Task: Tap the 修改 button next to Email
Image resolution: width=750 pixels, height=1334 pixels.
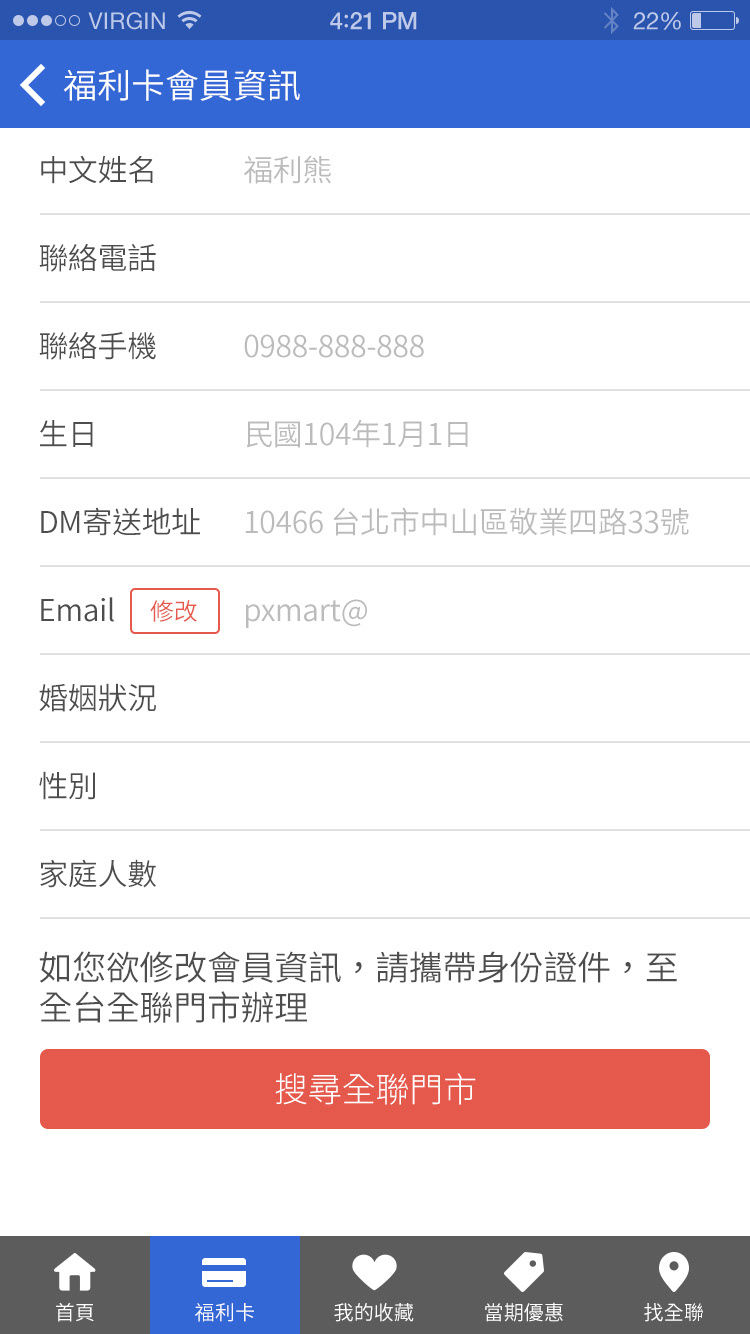Action: tap(174, 611)
